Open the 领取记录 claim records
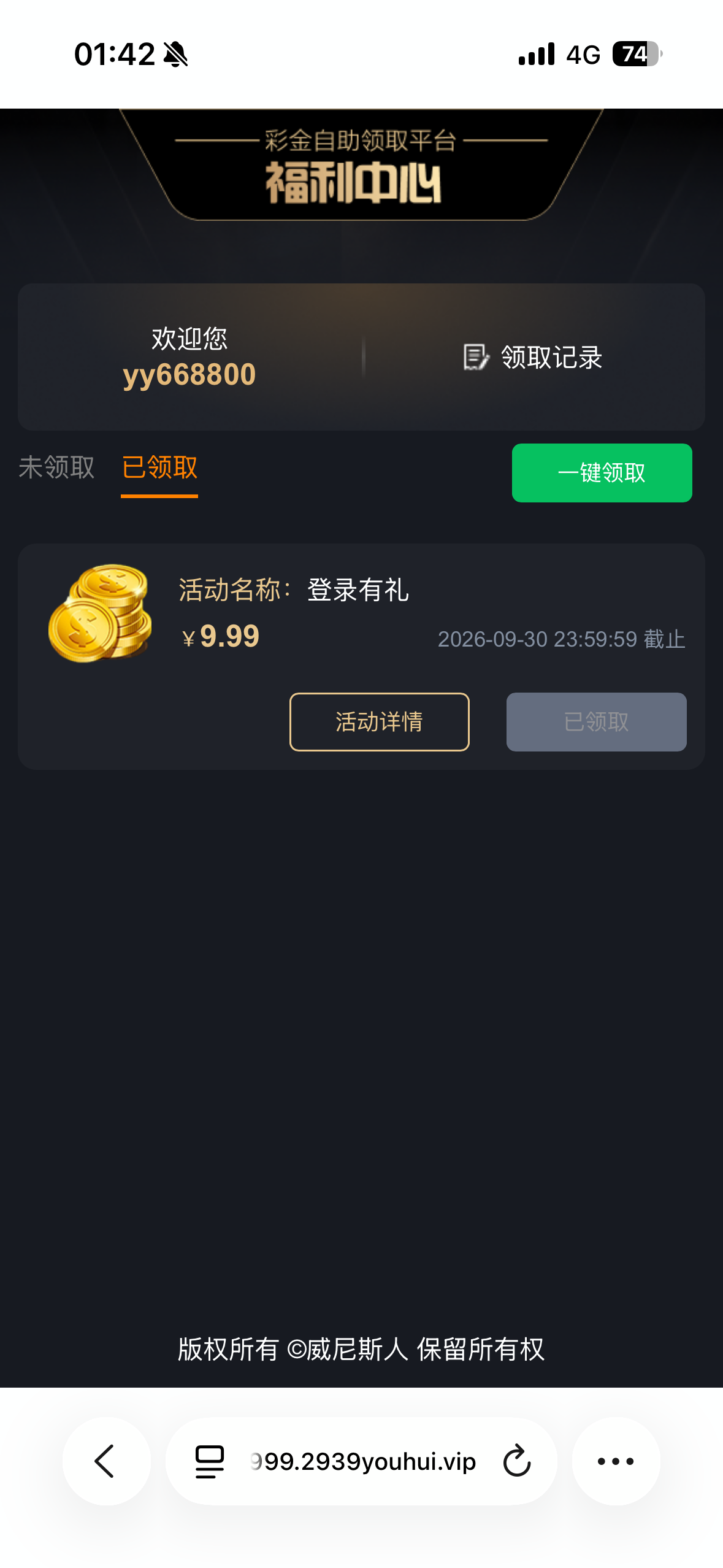 coord(532,357)
